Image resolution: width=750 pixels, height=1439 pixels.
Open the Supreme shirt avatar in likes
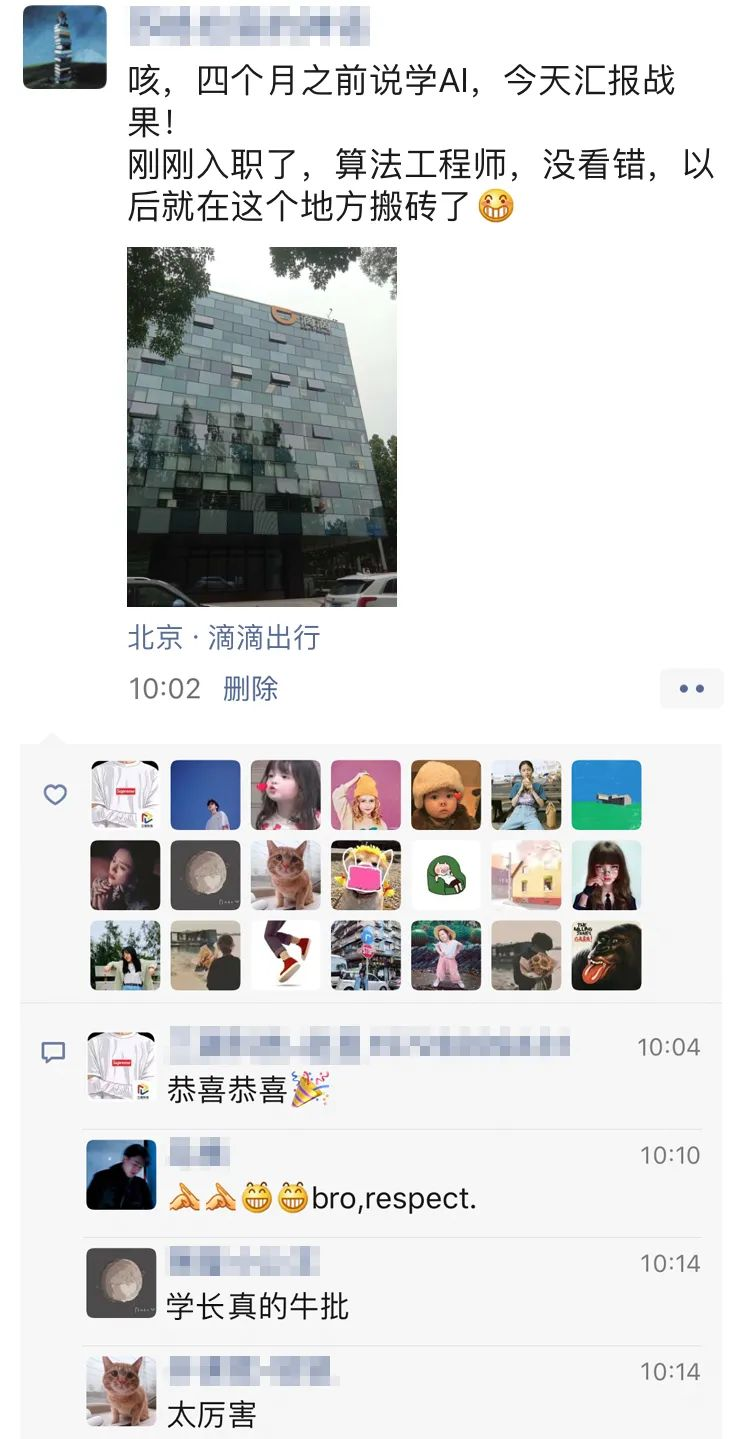pyautogui.click(x=125, y=795)
